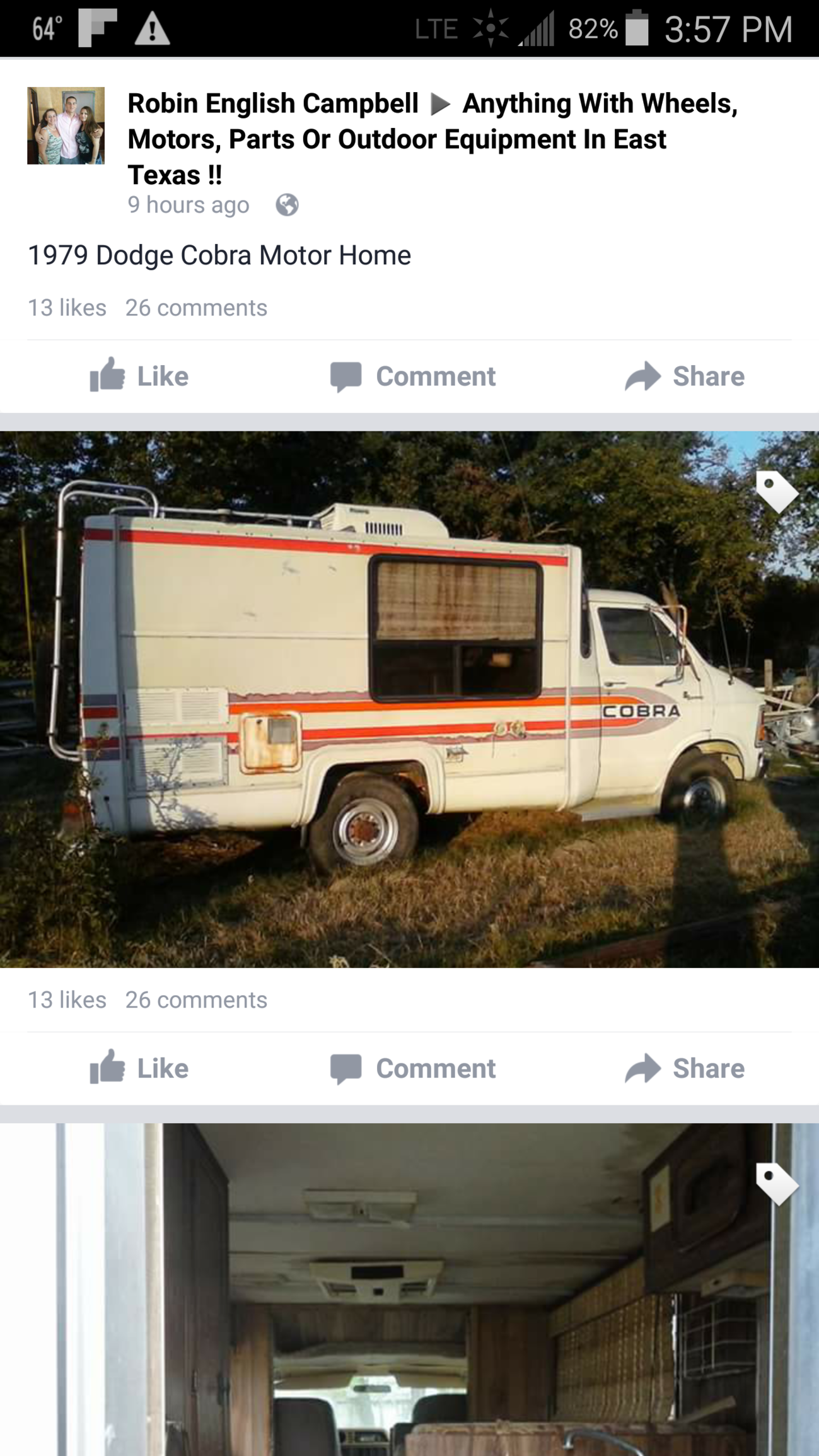Comment on the motor home exterior photo
Screen dimensions: 819x1456
click(413, 1068)
